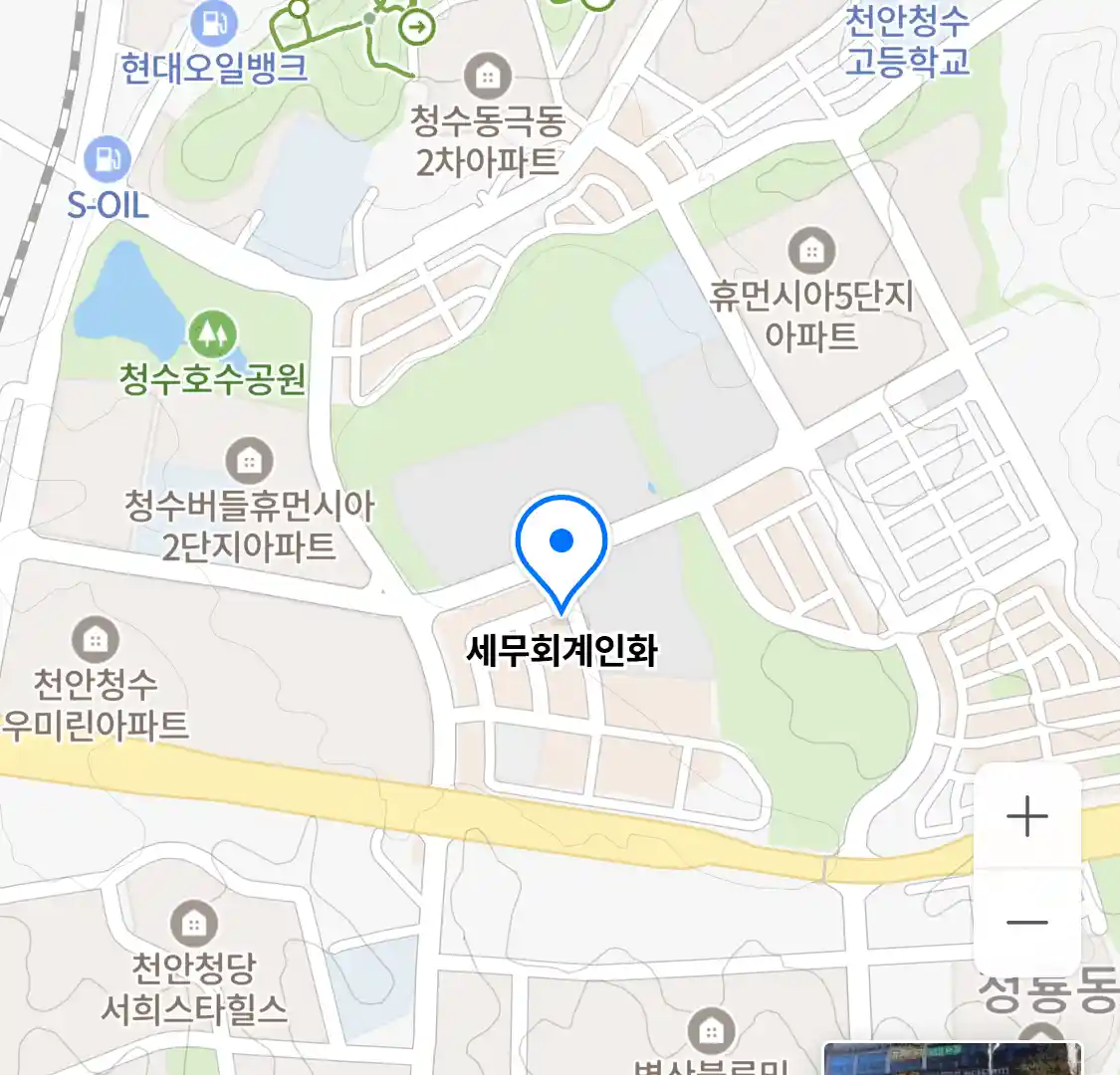The image size is (1120, 1075).
Task: Open the 청수호수공원 park marker
Action: click(212, 333)
